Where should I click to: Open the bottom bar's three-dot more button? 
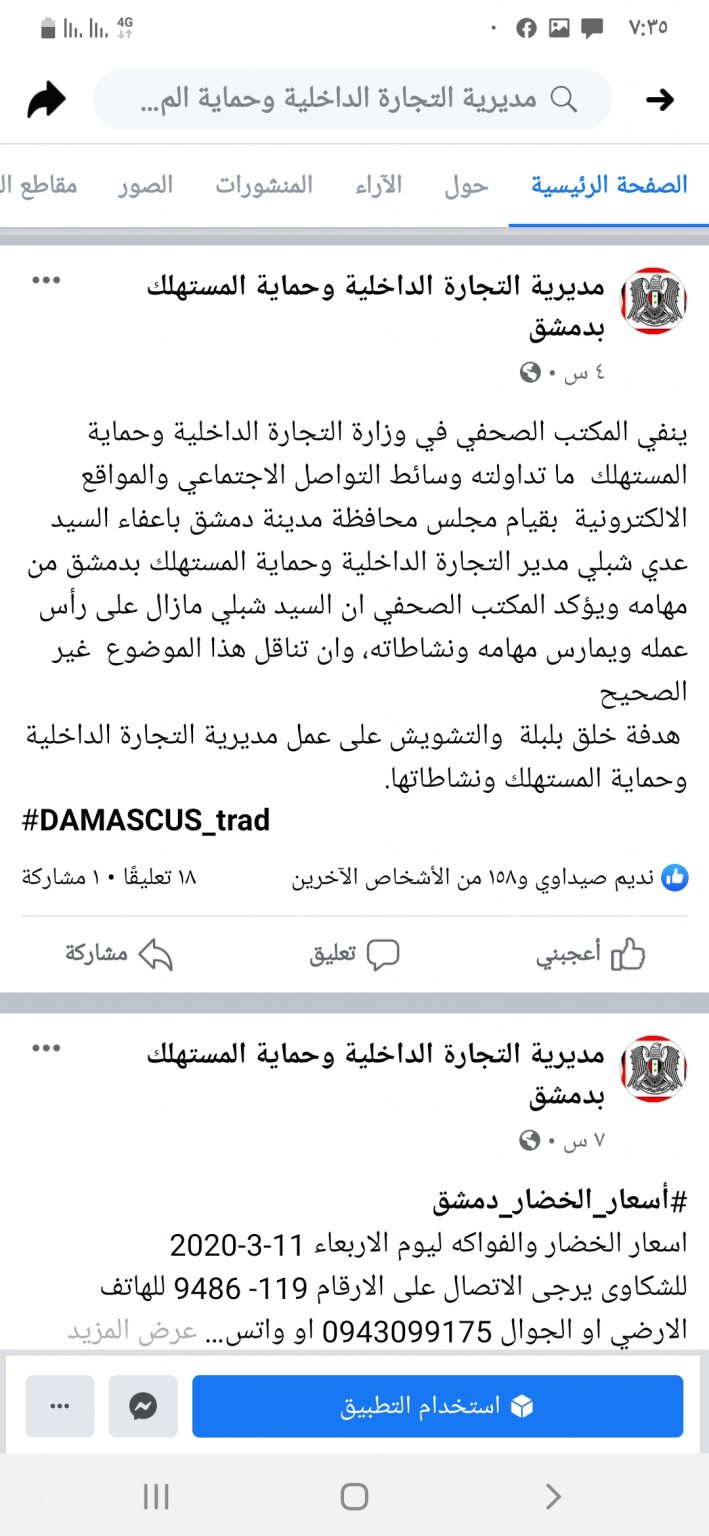[60, 1406]
